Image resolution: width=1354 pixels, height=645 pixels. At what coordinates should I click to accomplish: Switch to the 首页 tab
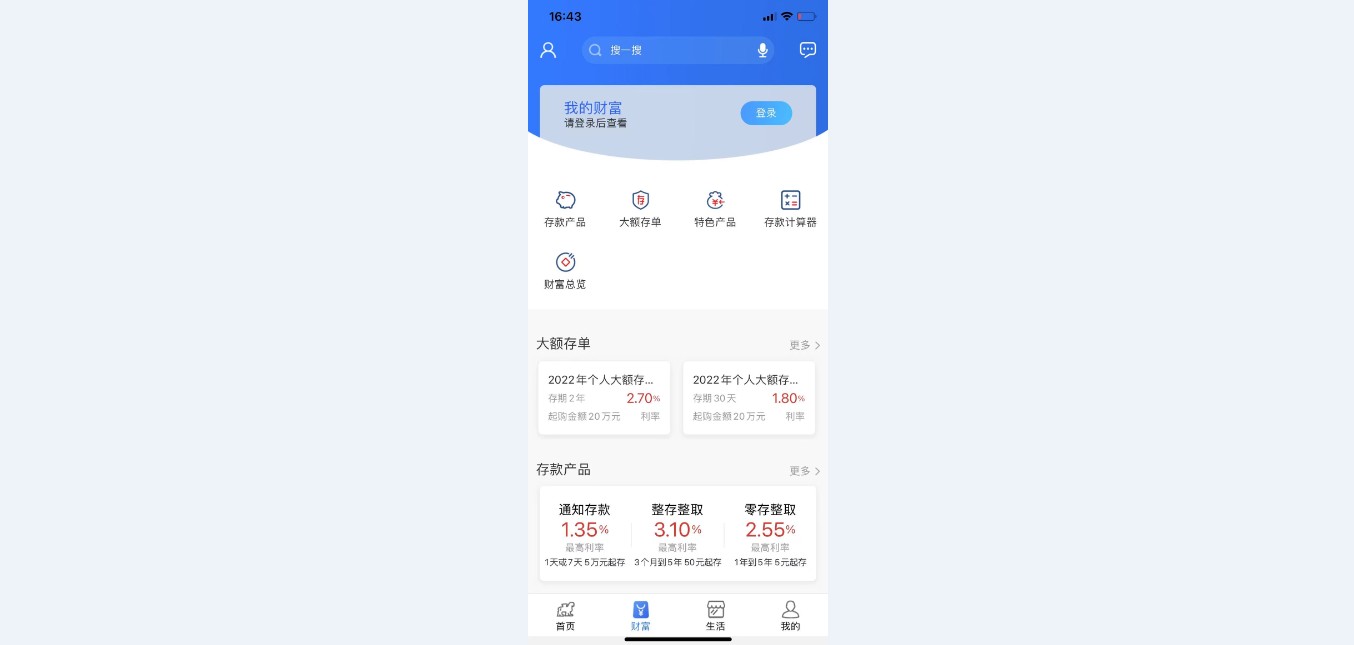pos(565,616)
